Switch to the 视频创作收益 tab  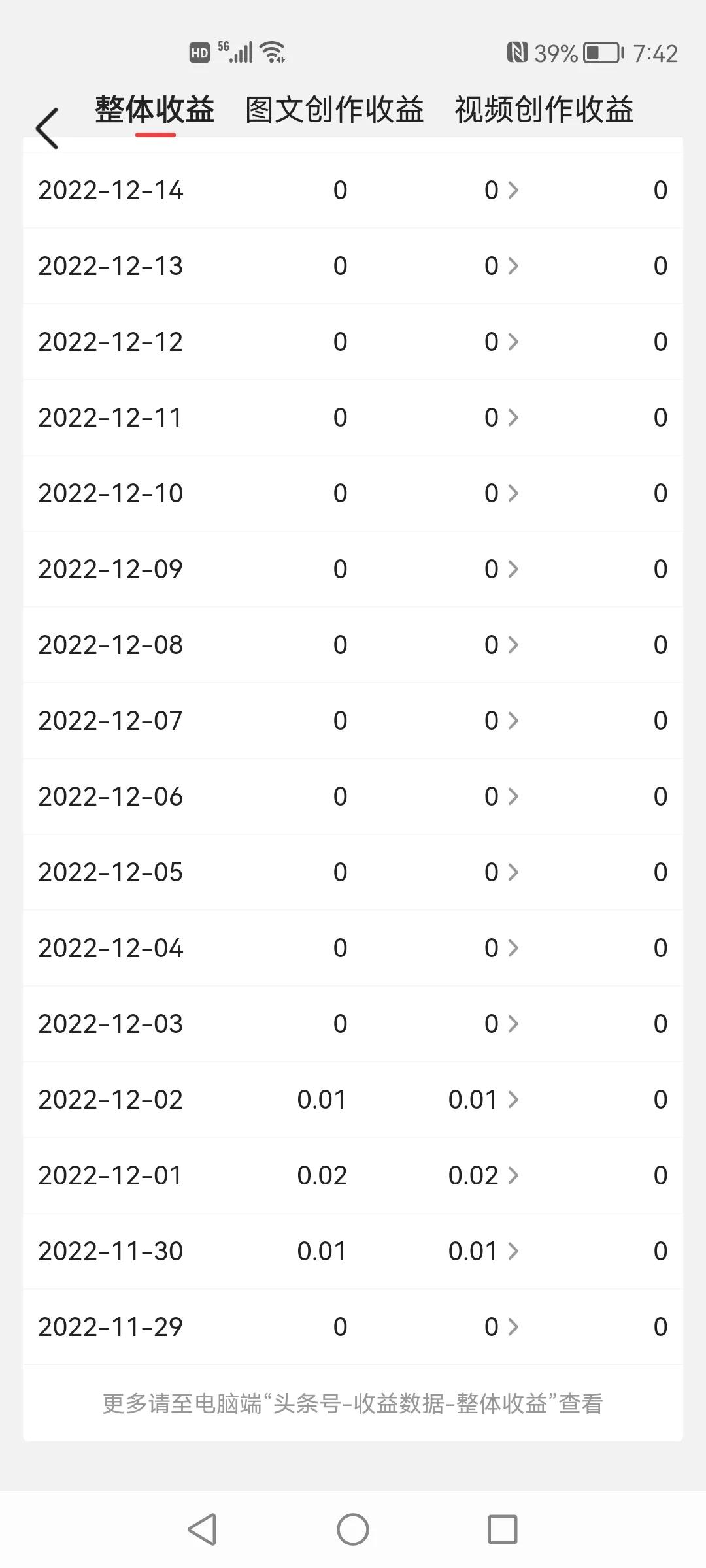coord(544,110)
